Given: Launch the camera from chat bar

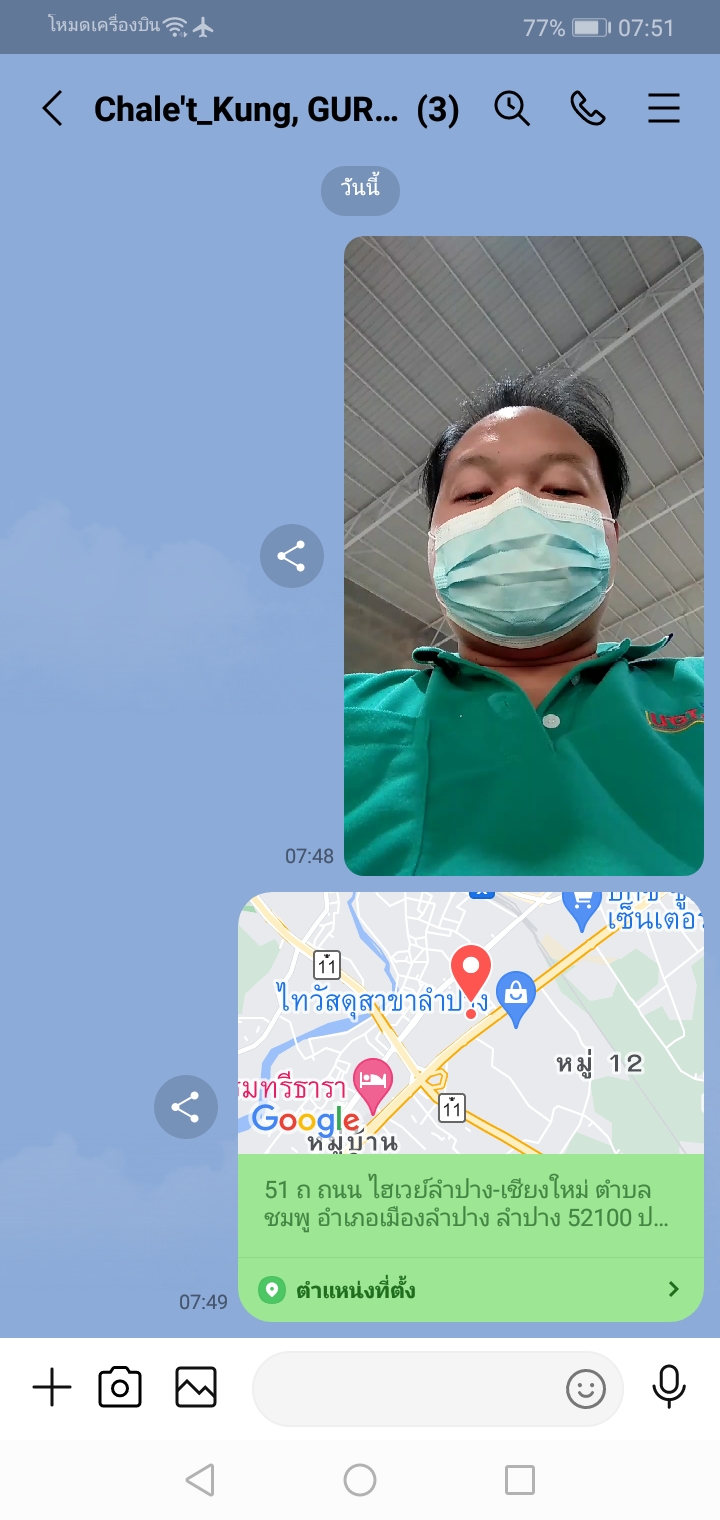Looking at the screenshot, I should click(120, 1388).
